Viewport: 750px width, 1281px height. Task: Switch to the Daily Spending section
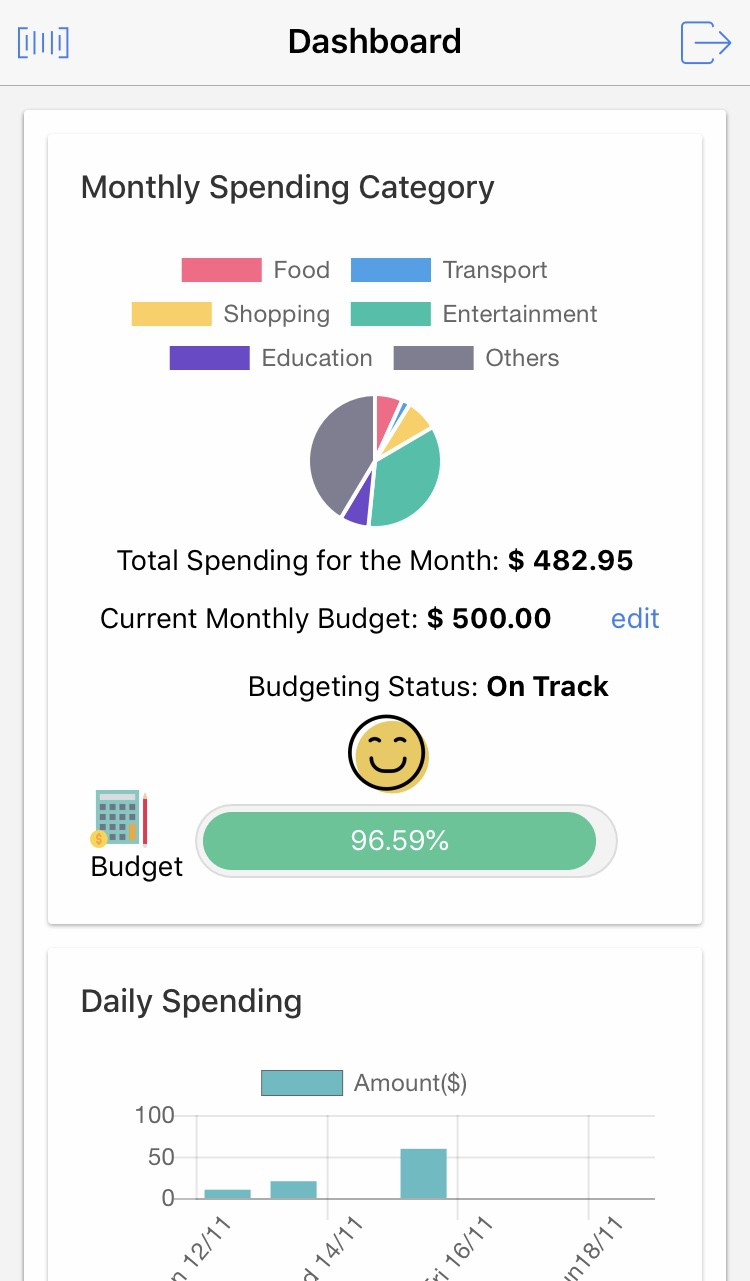[191, 1001]
